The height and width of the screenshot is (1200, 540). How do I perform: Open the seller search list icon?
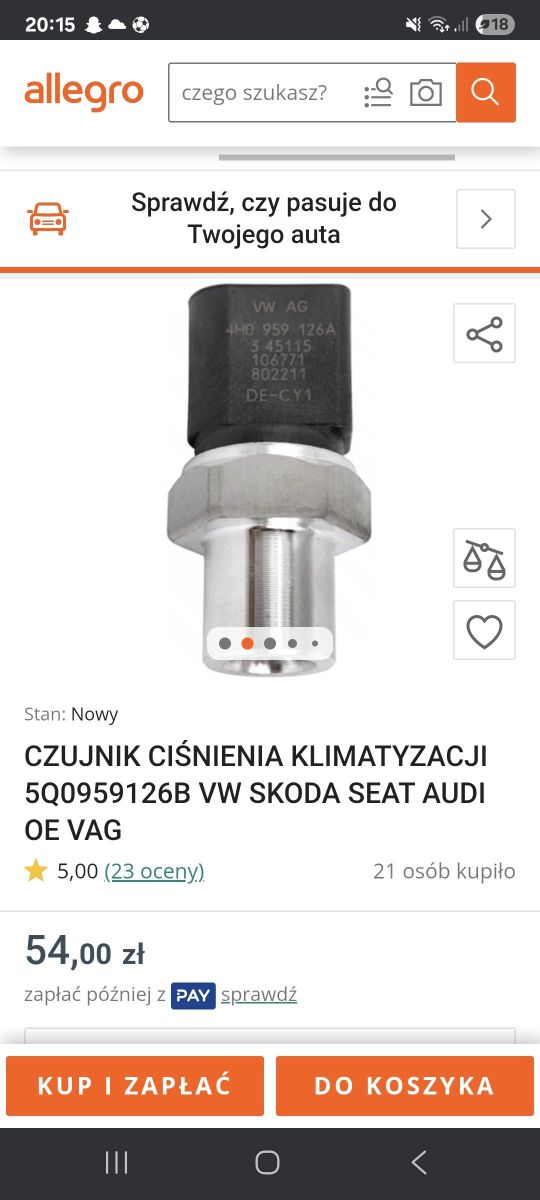pyautogui.click(x=378, y=93)
